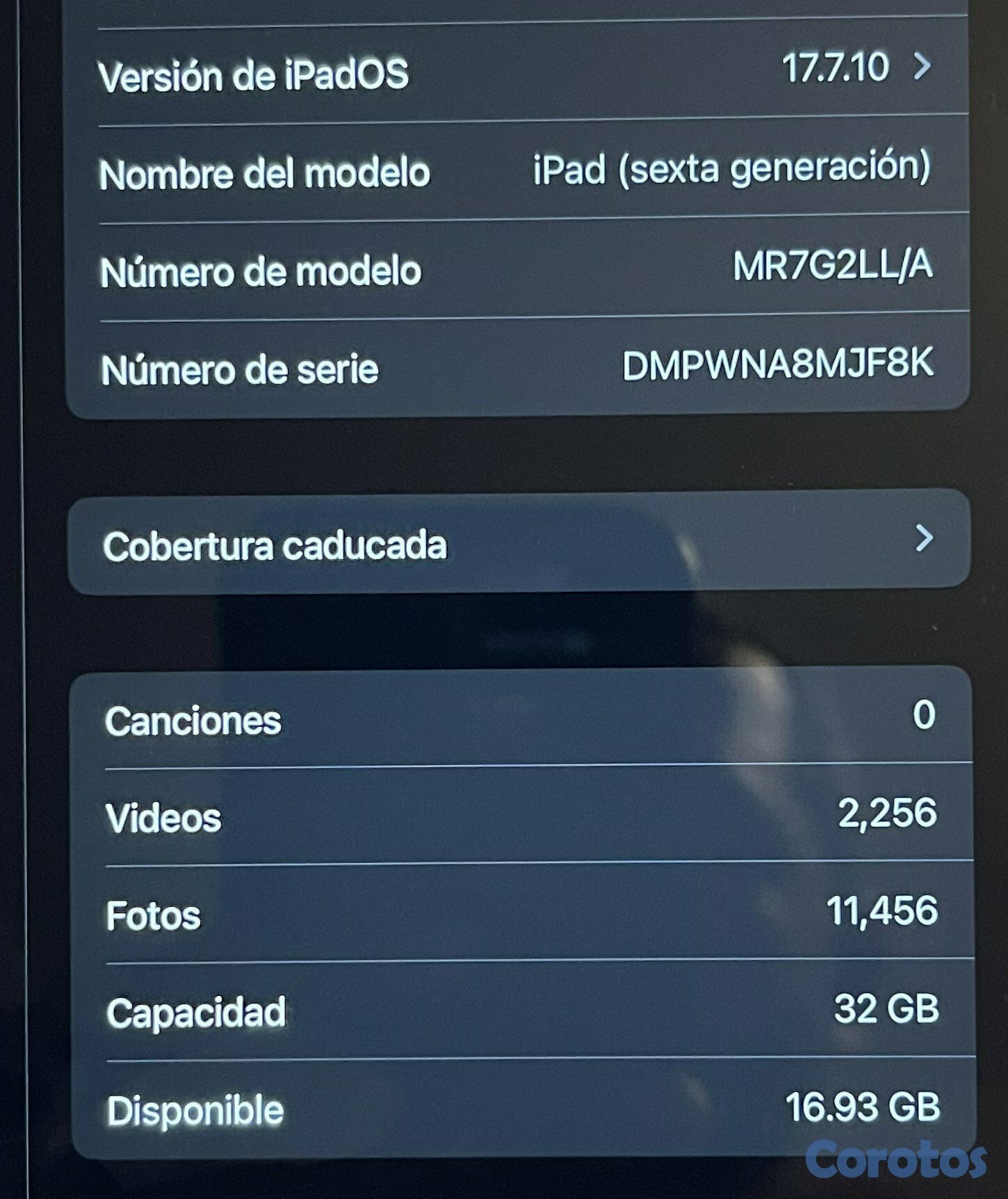The height and width of the screenshot is (1199, 1008).
Task: Open the Cobertura caducada details
Action: point(518,542)
